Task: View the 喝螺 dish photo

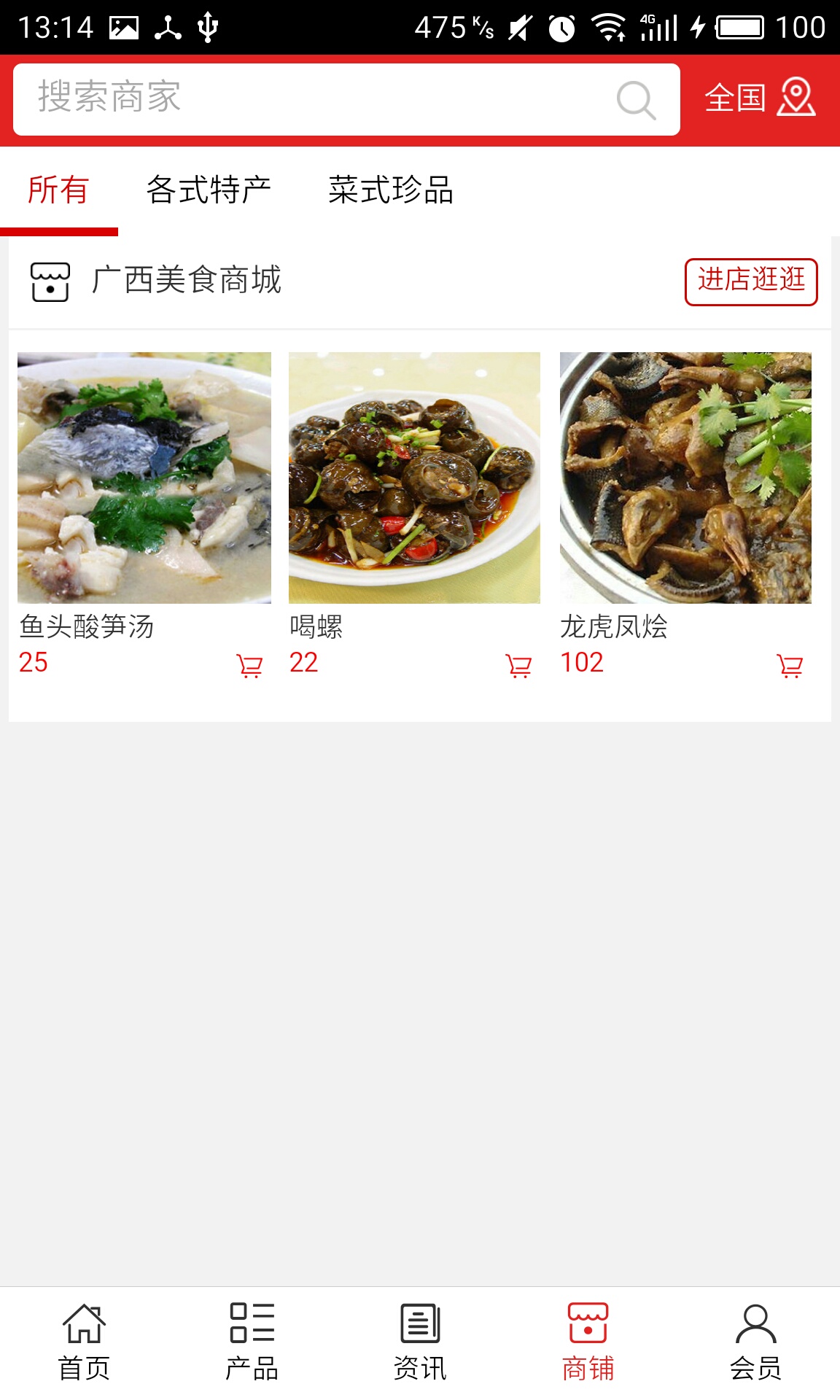Action: (x=414, y=478)
